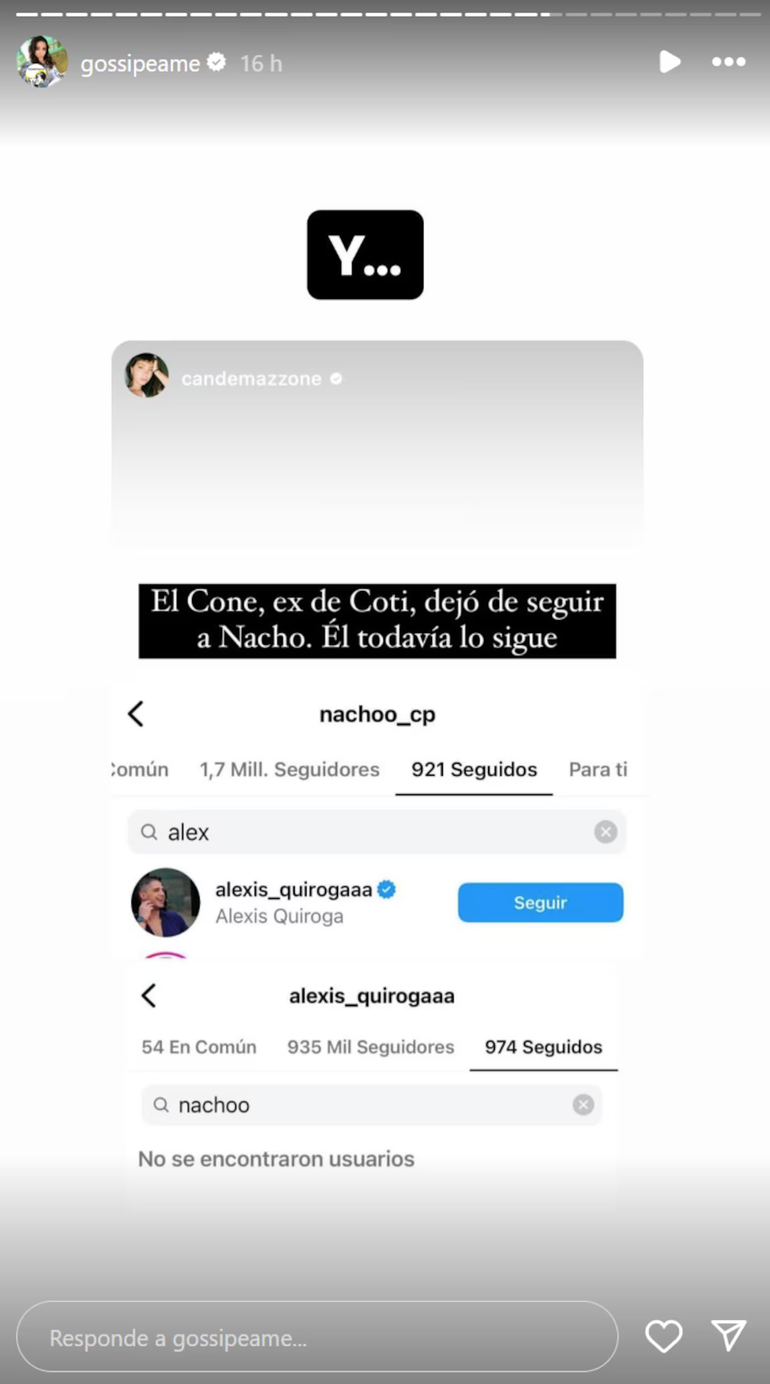Resume story playback
770x1384 pixels.
(x=669, y=62)
